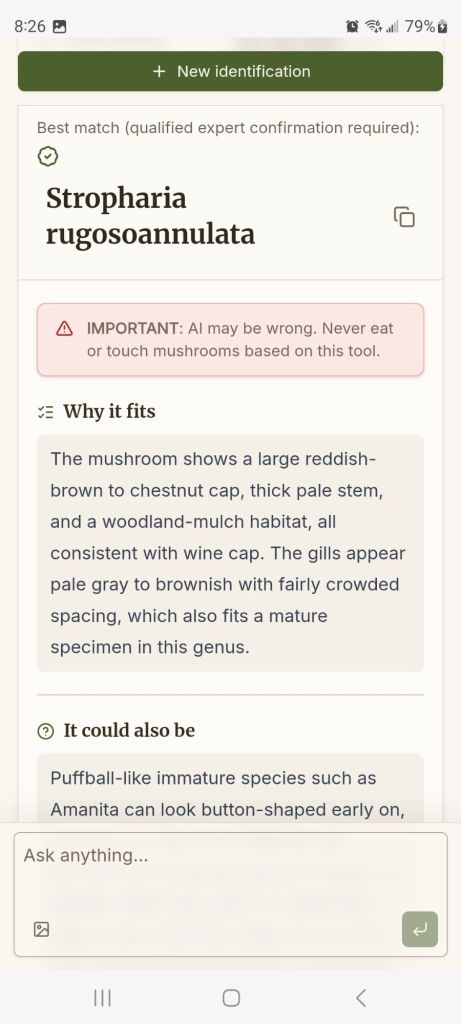Focus the Ask anything text field

230,874
